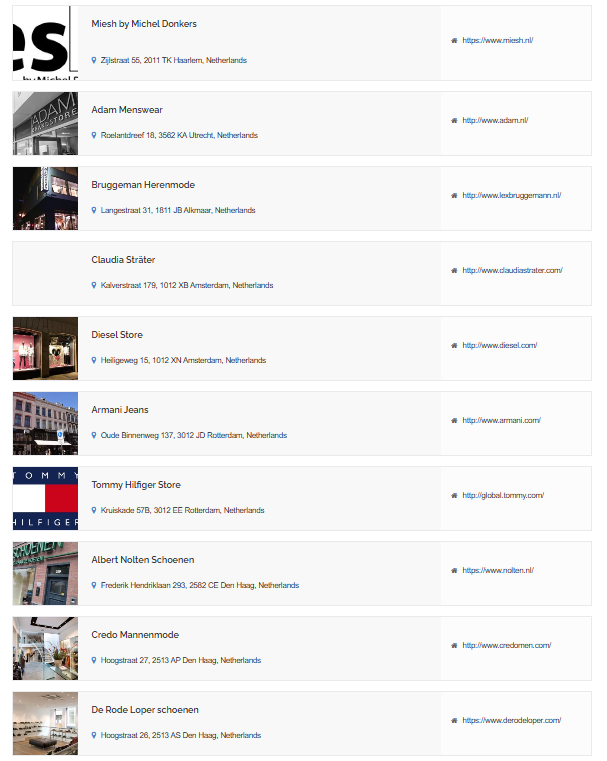607x761 pixels.
Task: Select the Tommy Hilfiger Store title
Action: 135,485
